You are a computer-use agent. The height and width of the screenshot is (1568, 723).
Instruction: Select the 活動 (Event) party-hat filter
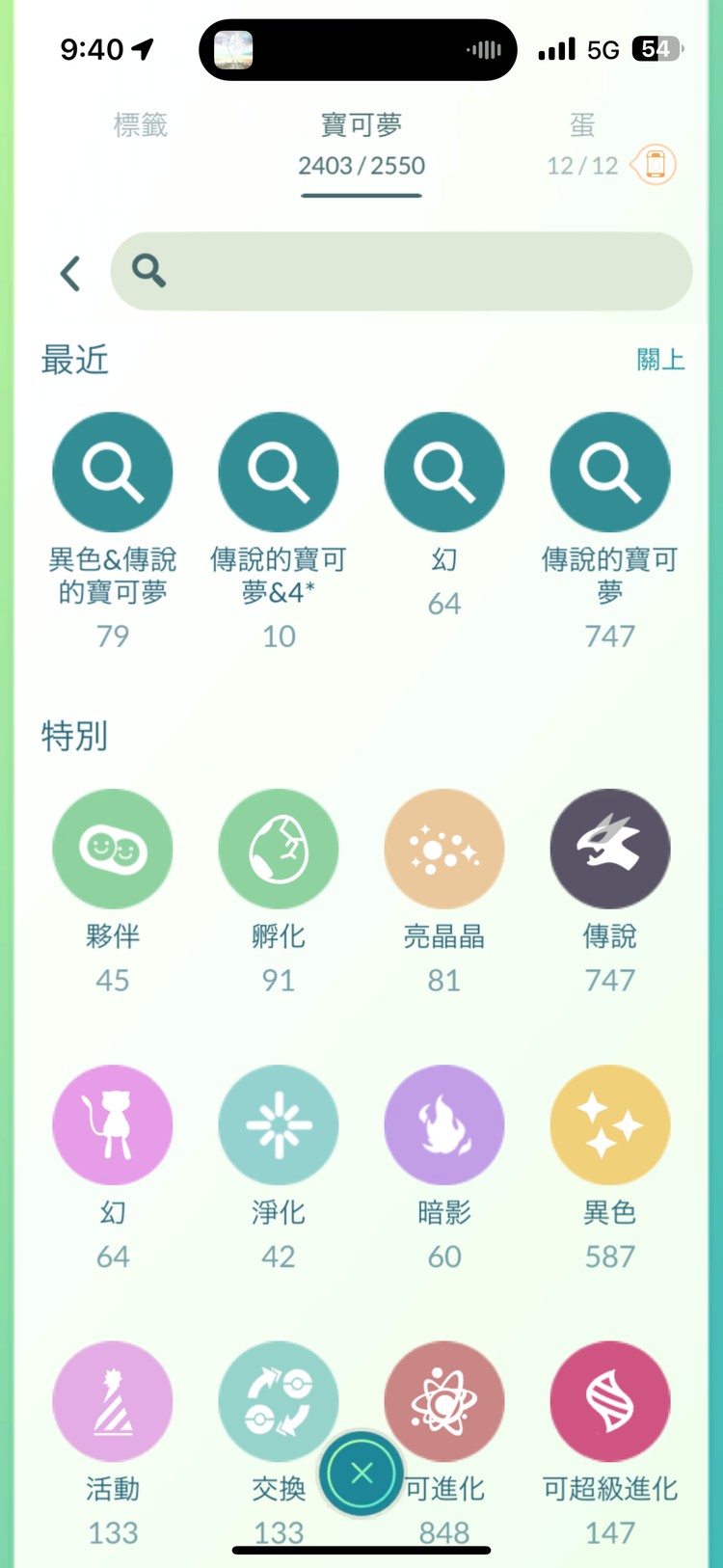[113, 1401]
